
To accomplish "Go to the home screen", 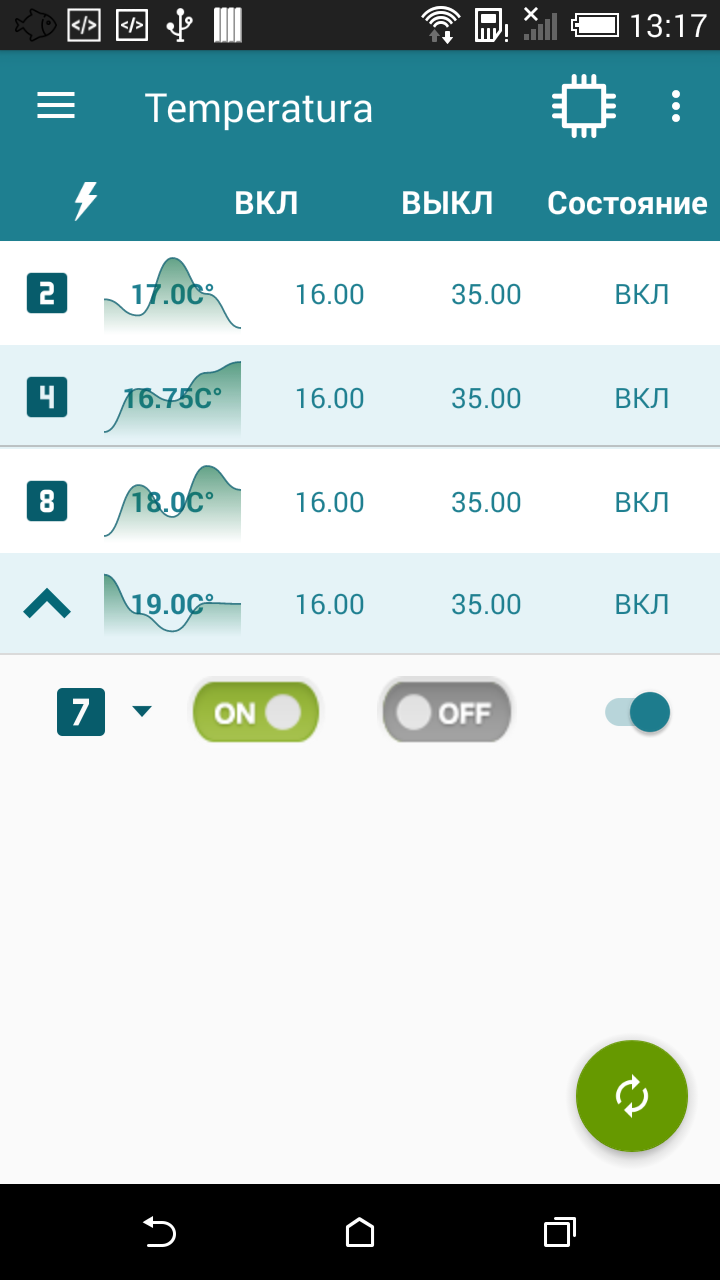I will coord(360,1232).
